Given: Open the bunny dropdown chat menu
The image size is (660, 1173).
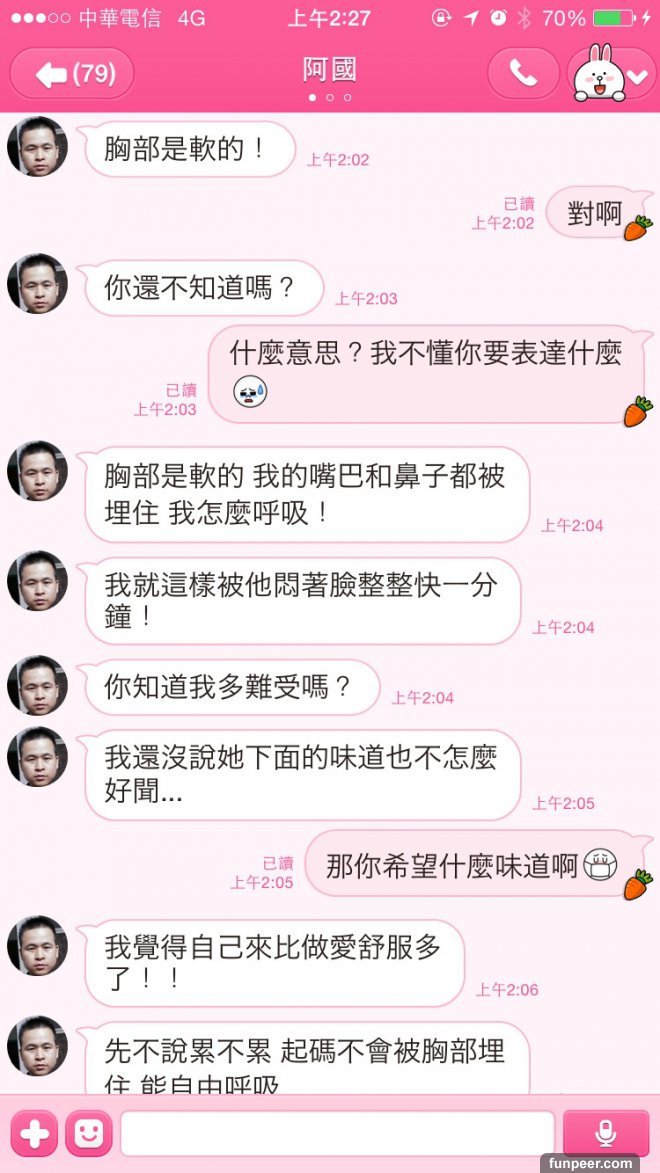Looking at the screenshot, I should (612, 73).
